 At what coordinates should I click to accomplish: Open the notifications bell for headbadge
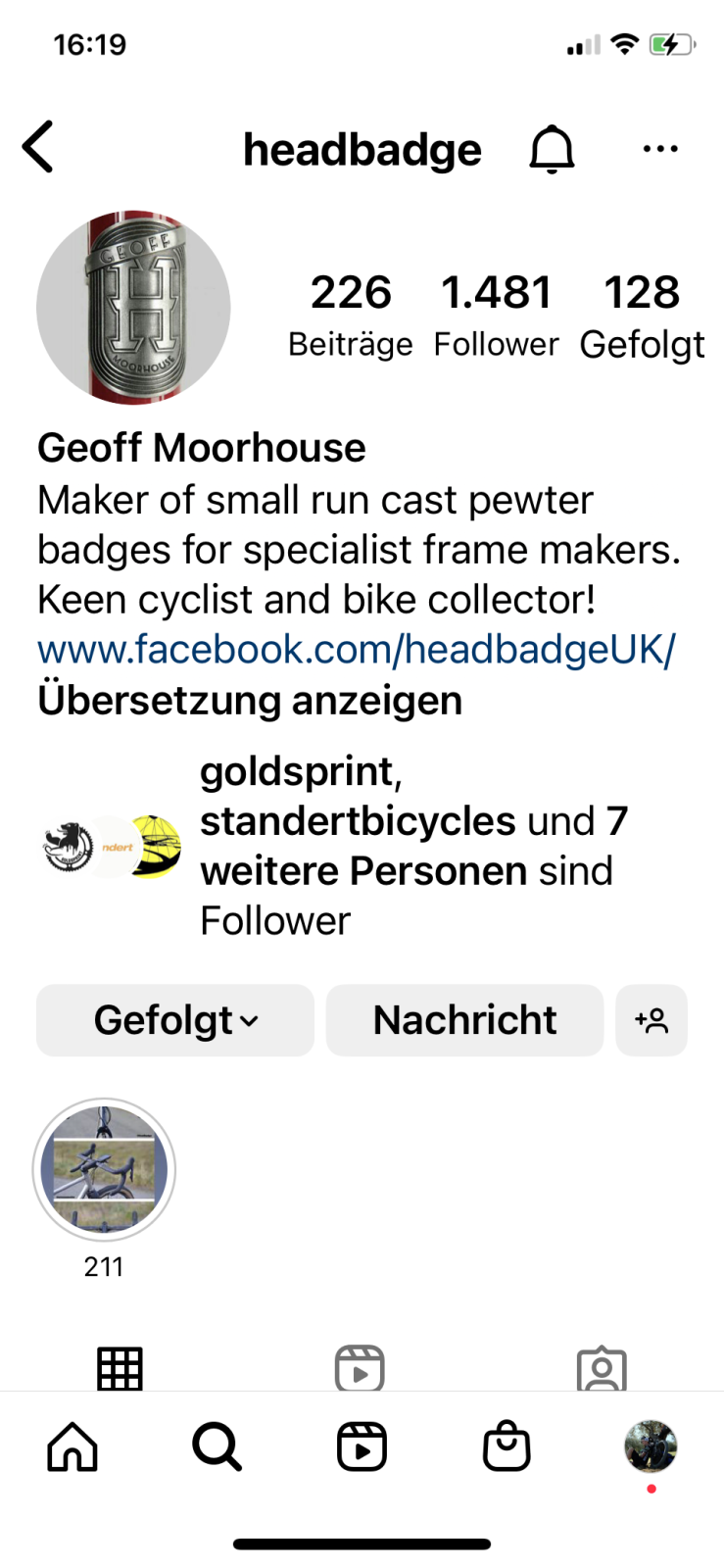point(552,149)
